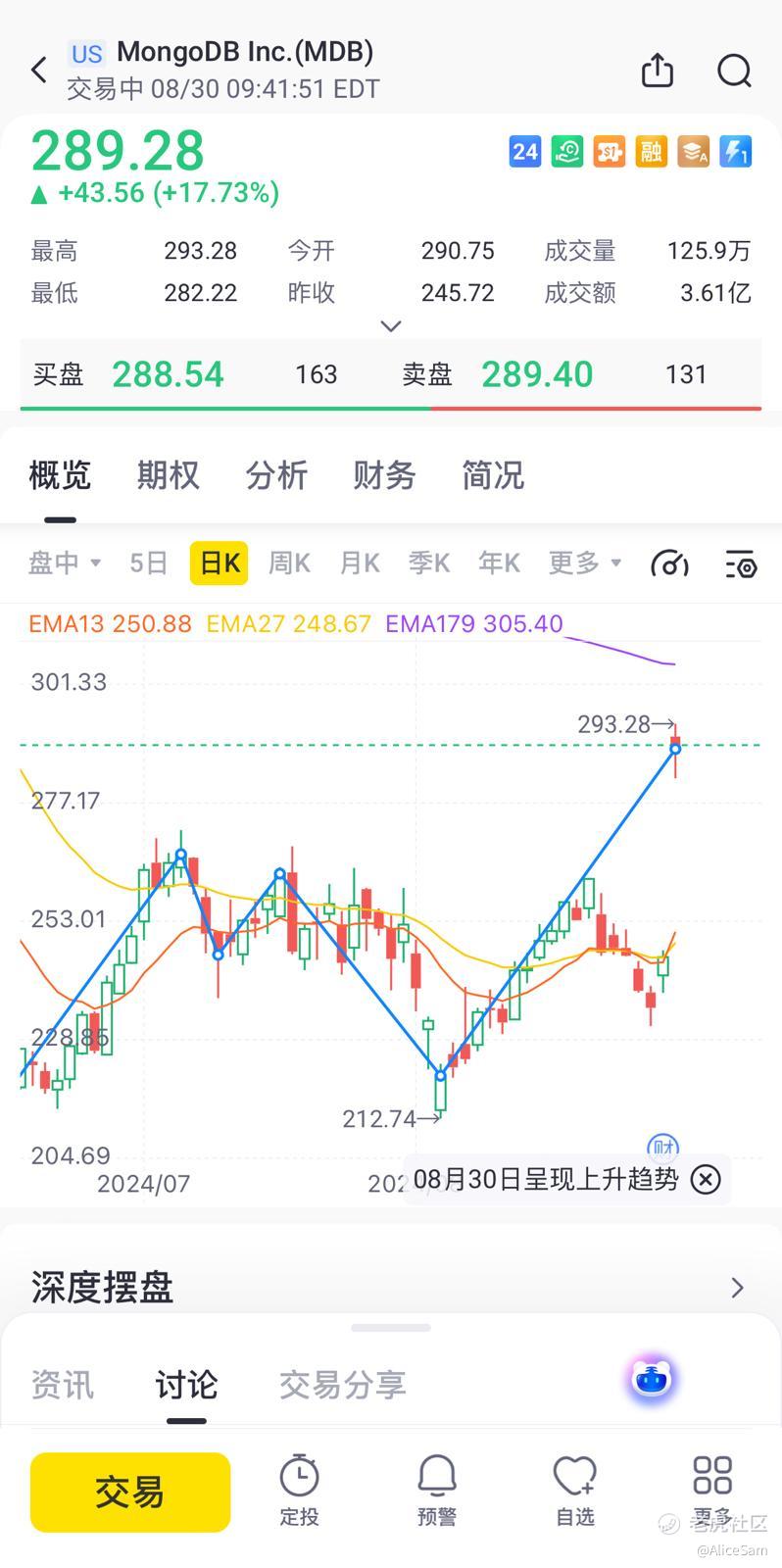Select the 月K chart period
Image resolution: width=782 pixels, height=1568 pixels.
(x=360, y=563)
